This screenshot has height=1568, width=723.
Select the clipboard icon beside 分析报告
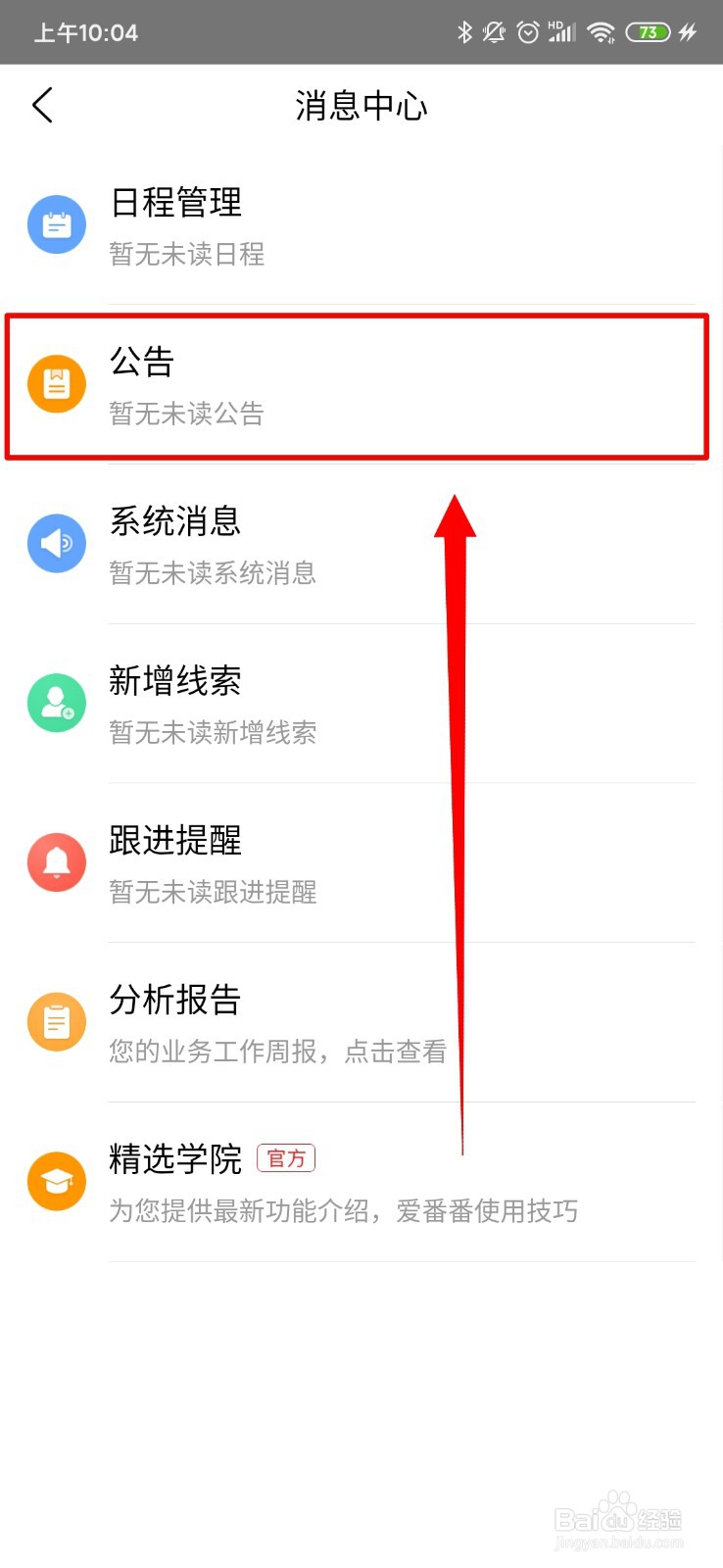coord(56,1021)
